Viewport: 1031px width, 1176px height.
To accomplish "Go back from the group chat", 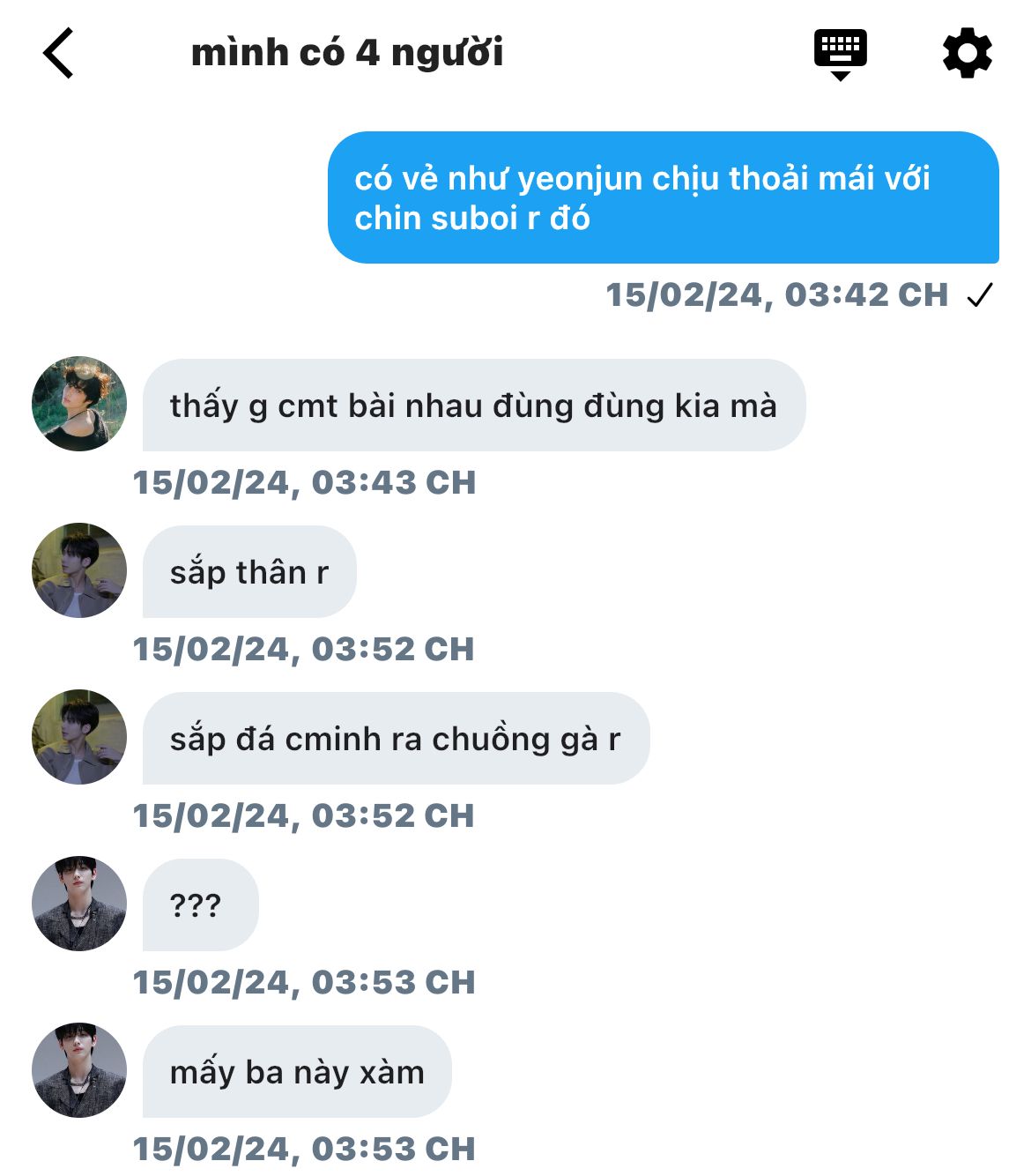I will click(58, 54).
